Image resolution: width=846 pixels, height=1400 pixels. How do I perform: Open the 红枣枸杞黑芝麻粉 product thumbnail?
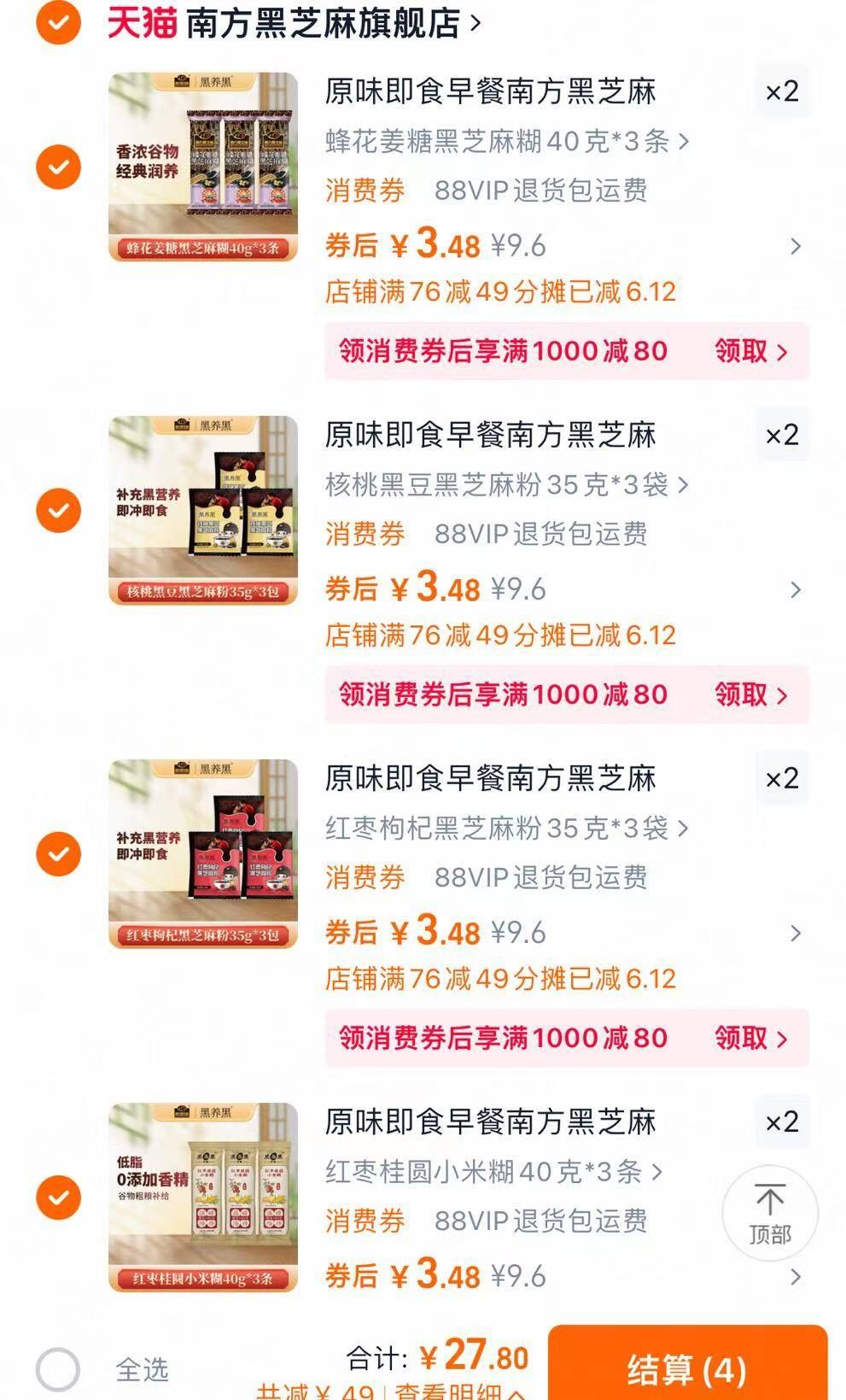203,850
